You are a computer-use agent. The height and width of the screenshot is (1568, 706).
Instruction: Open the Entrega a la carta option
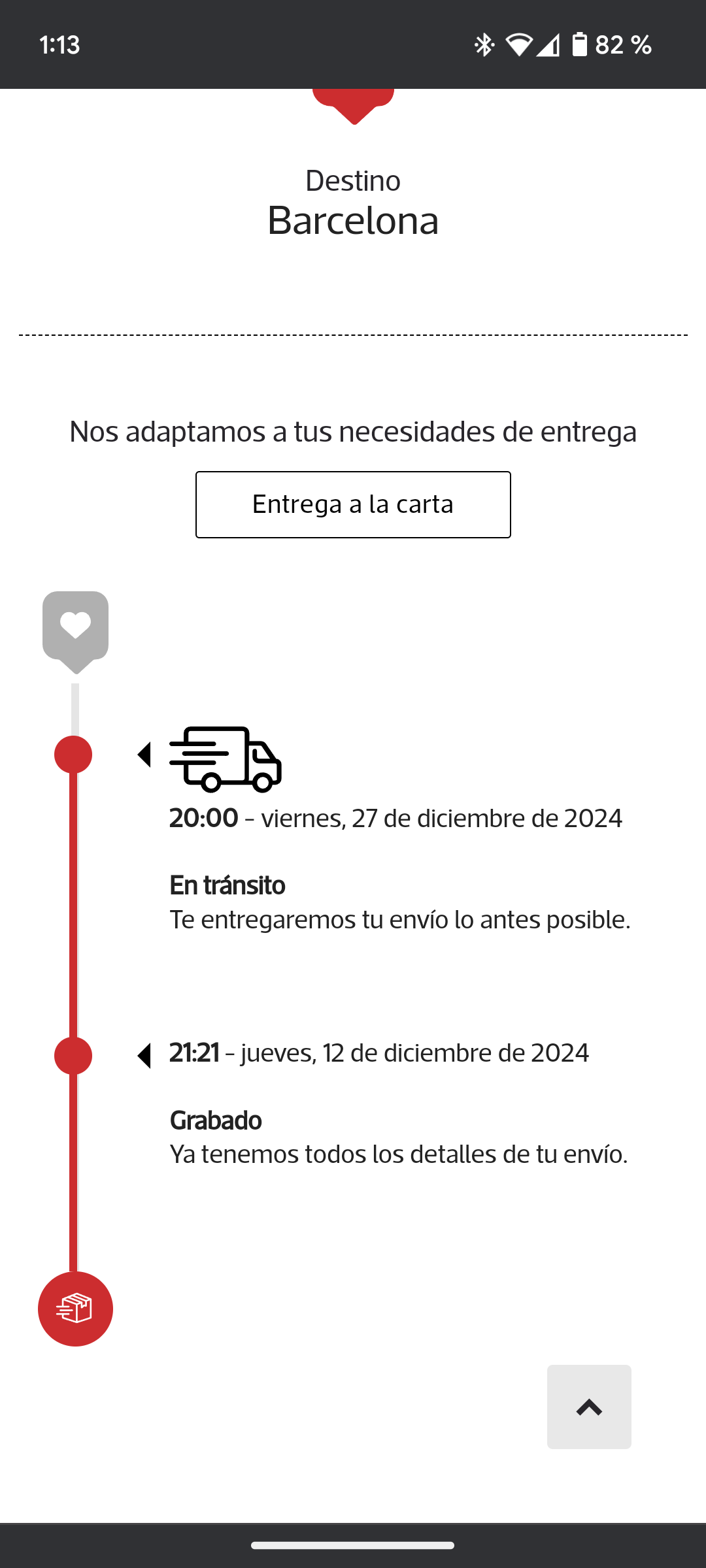[353, 504]
